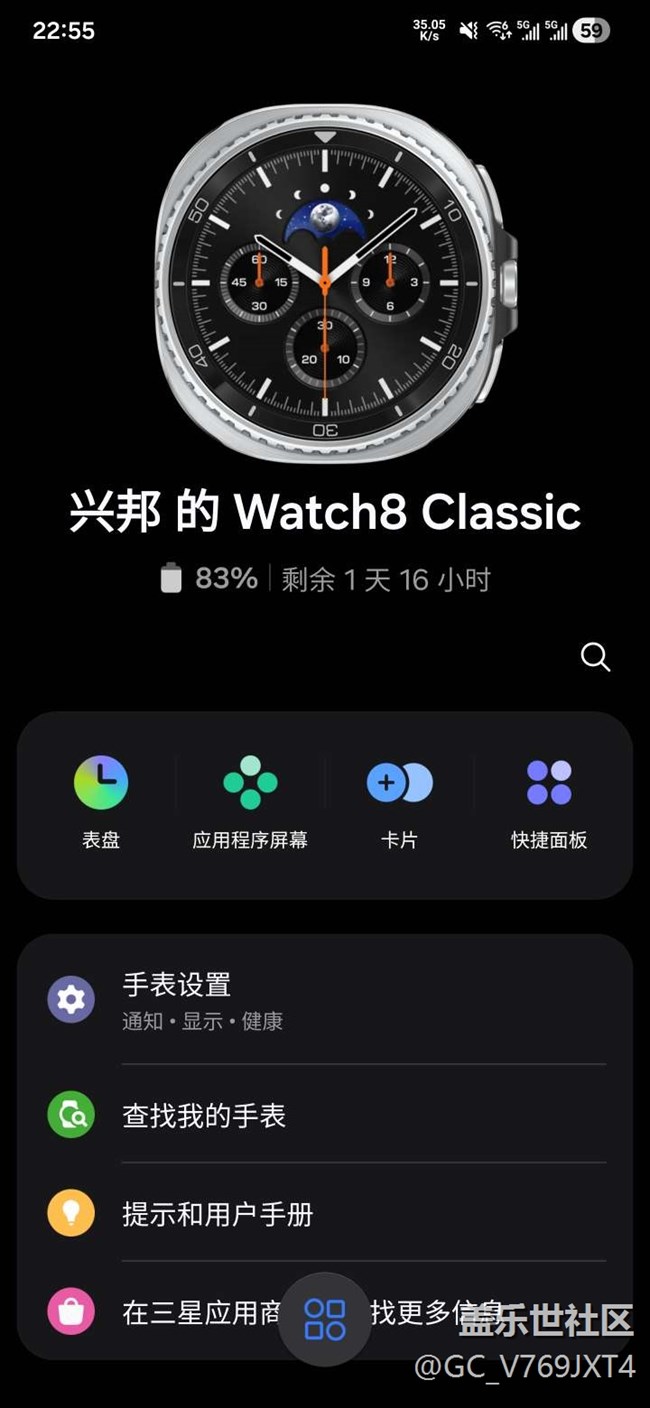Screen dimensions: 650x1408
Task: Open 手表设置 watch settings
Action: pos(325,1000)
